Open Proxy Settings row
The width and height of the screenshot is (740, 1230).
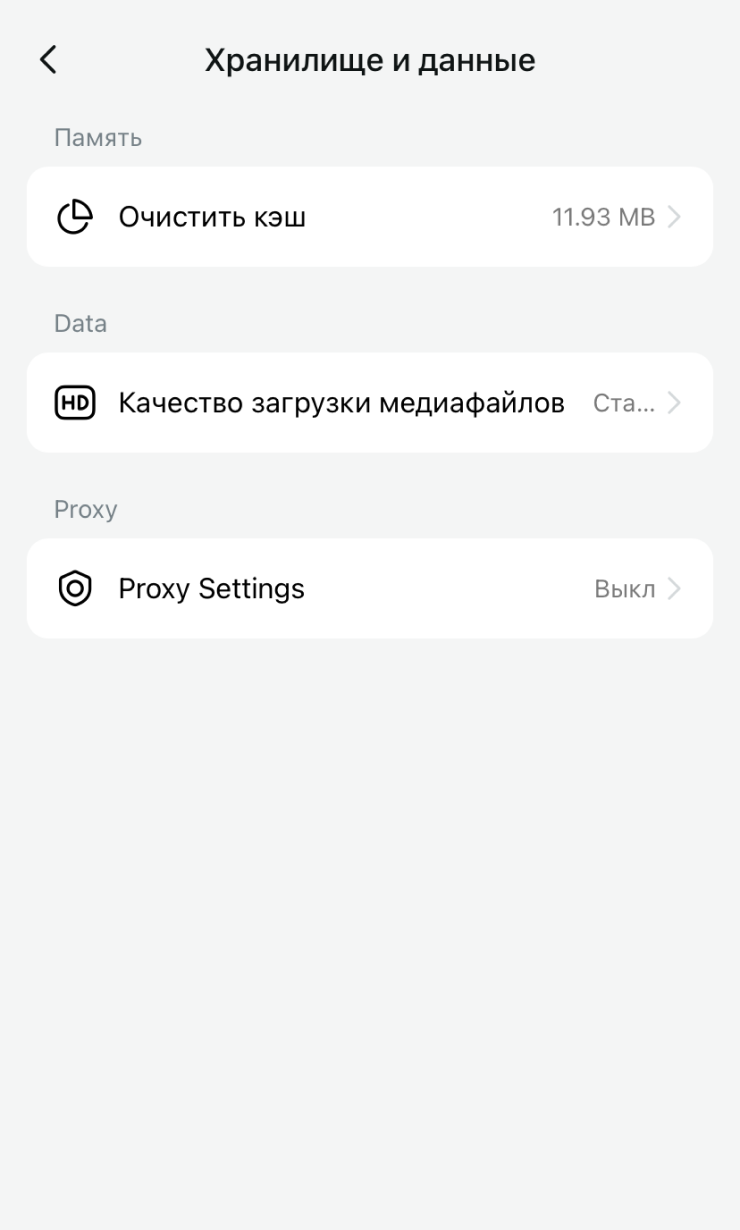coord(369,589)
